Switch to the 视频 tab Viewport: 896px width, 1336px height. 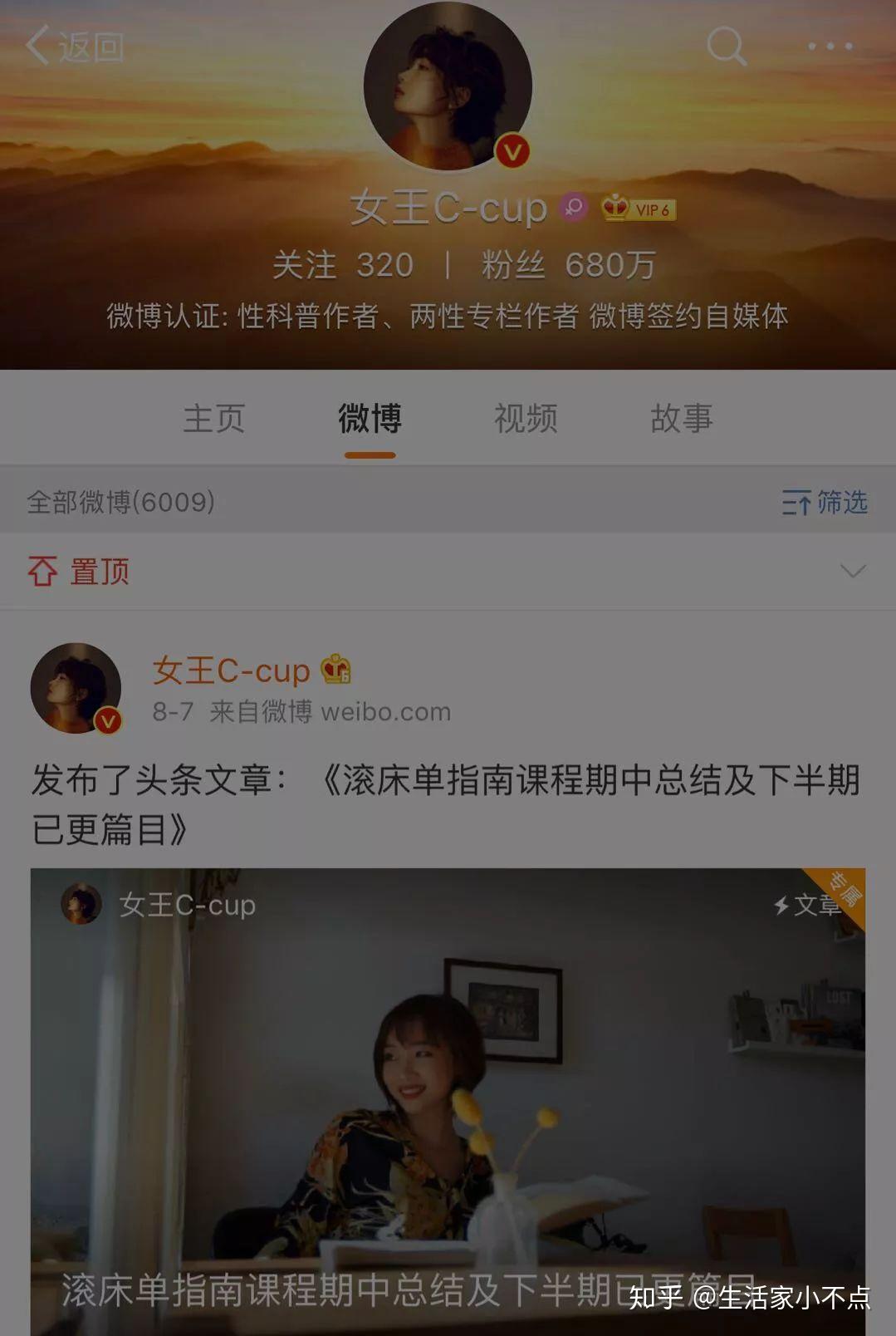tap(526, 419)
